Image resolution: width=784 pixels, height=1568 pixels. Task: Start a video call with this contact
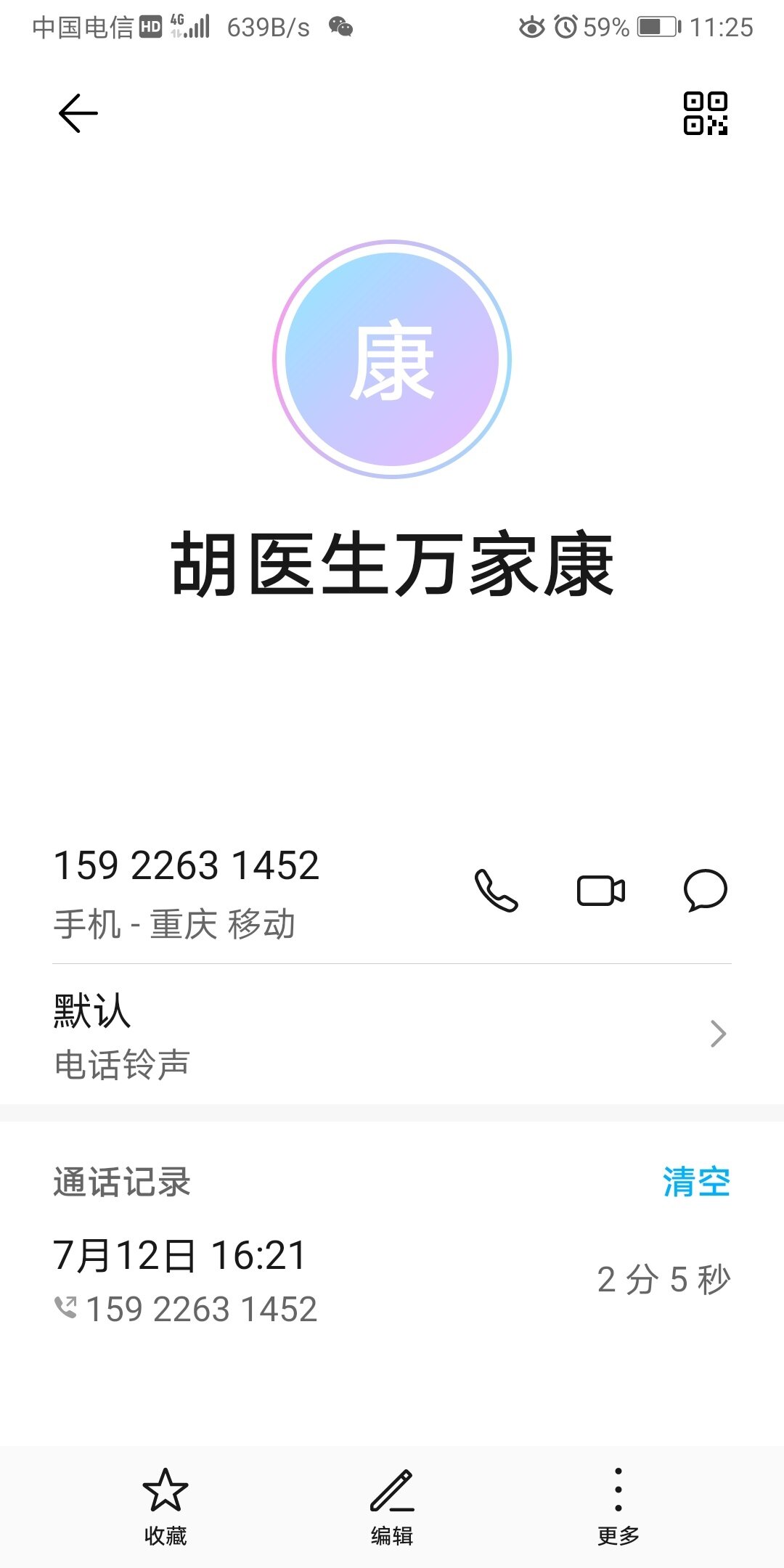pos(600,890)
